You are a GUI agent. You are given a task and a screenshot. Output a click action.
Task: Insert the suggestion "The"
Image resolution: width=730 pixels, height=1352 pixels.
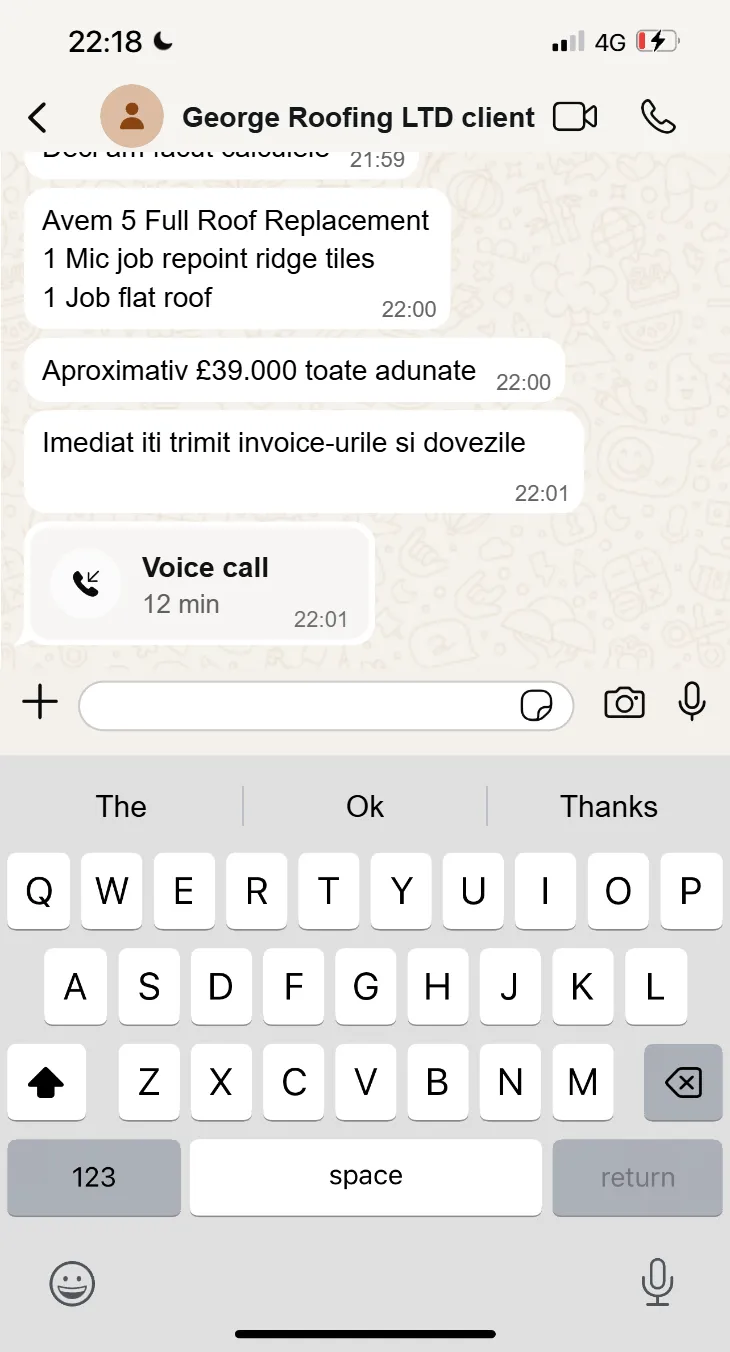pos(121,807)
